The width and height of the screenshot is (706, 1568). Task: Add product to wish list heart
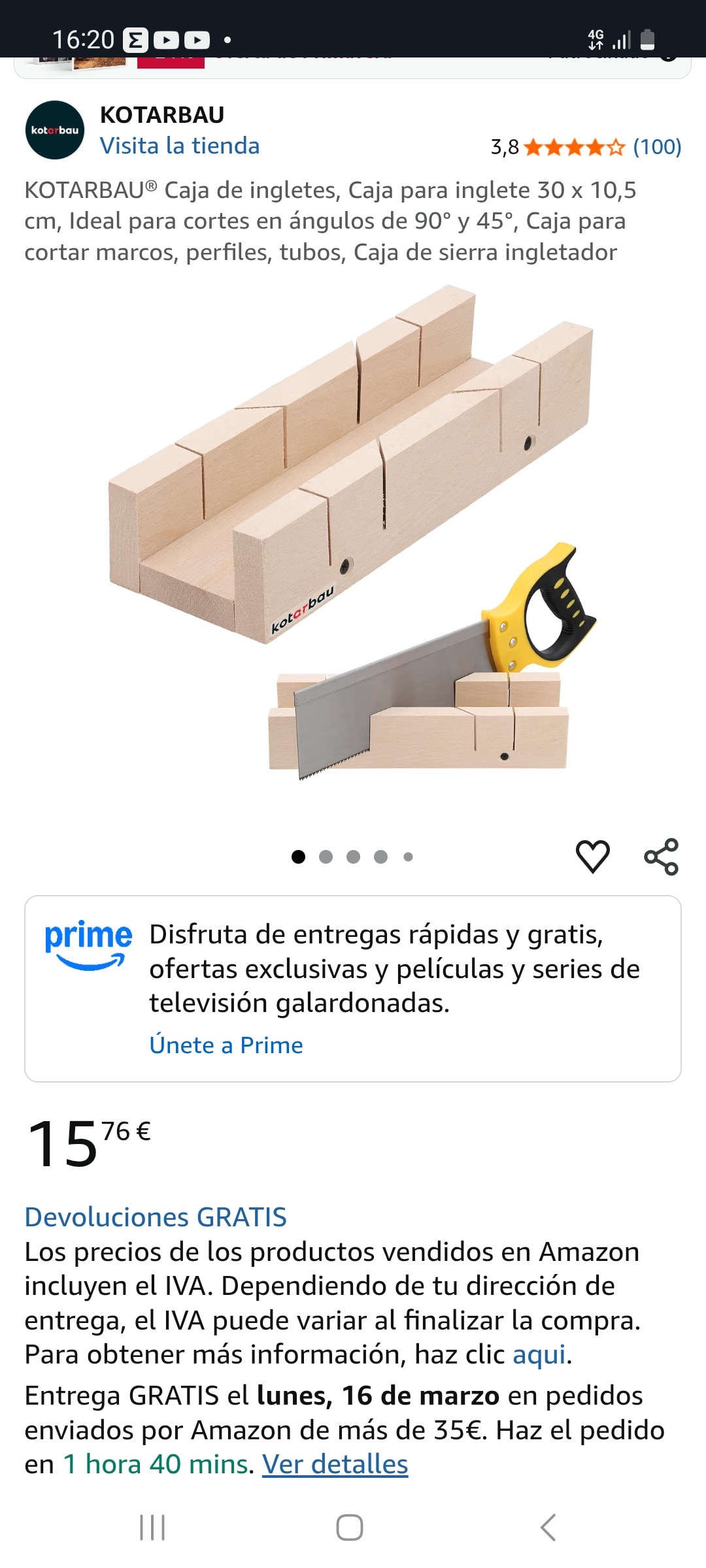click(592, 857)
